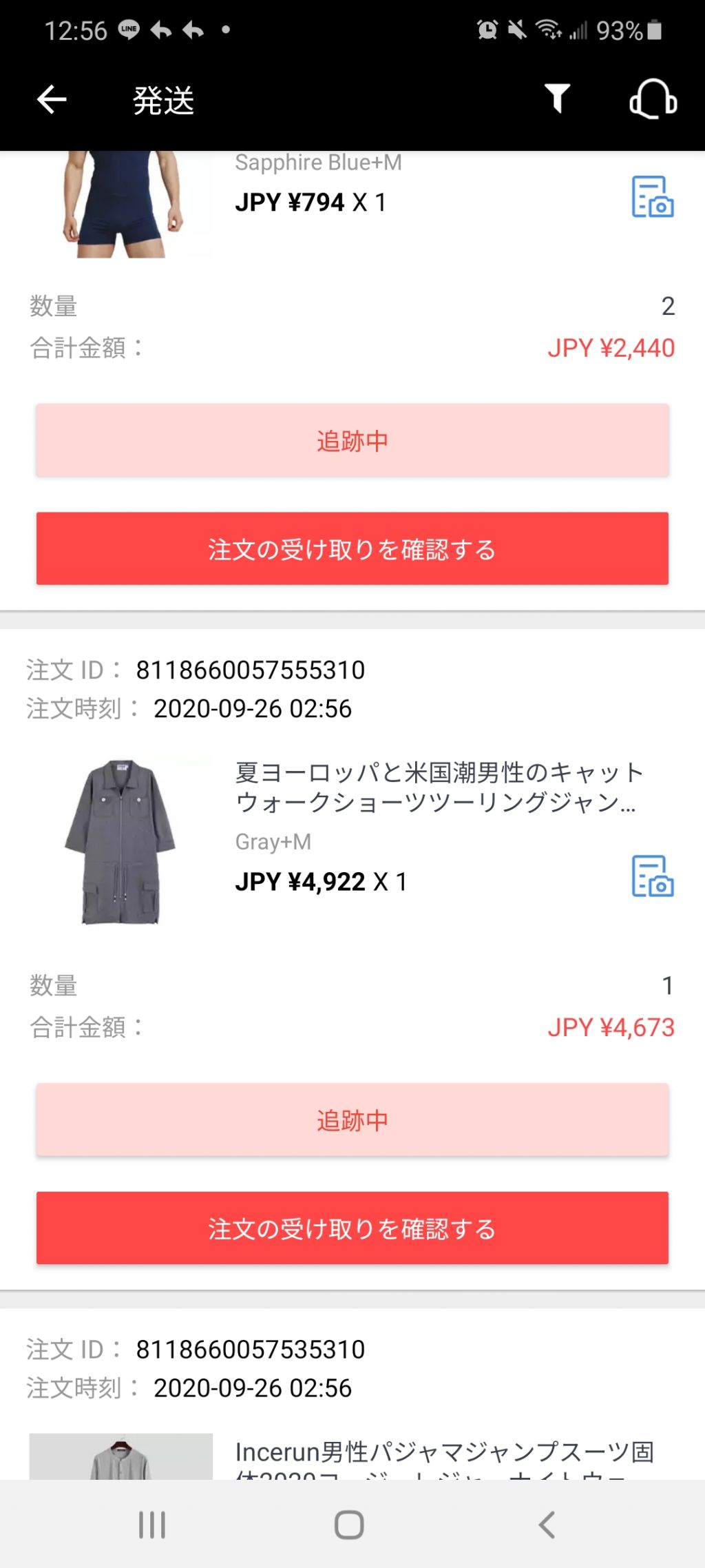The image size is (705, 1568).
Task: Tap 追跡中 for the JPY ¥2,440 order
Action: click(x=352, y=441)
